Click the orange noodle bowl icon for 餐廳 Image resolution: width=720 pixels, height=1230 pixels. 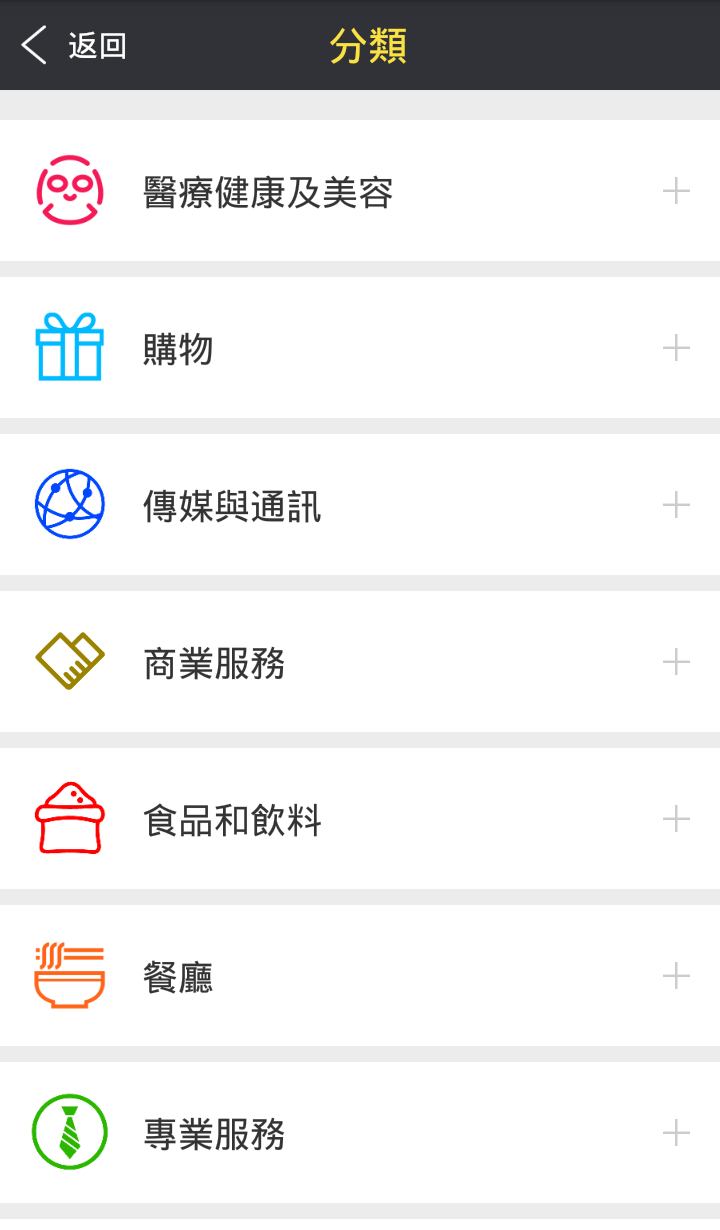[69, 975]
